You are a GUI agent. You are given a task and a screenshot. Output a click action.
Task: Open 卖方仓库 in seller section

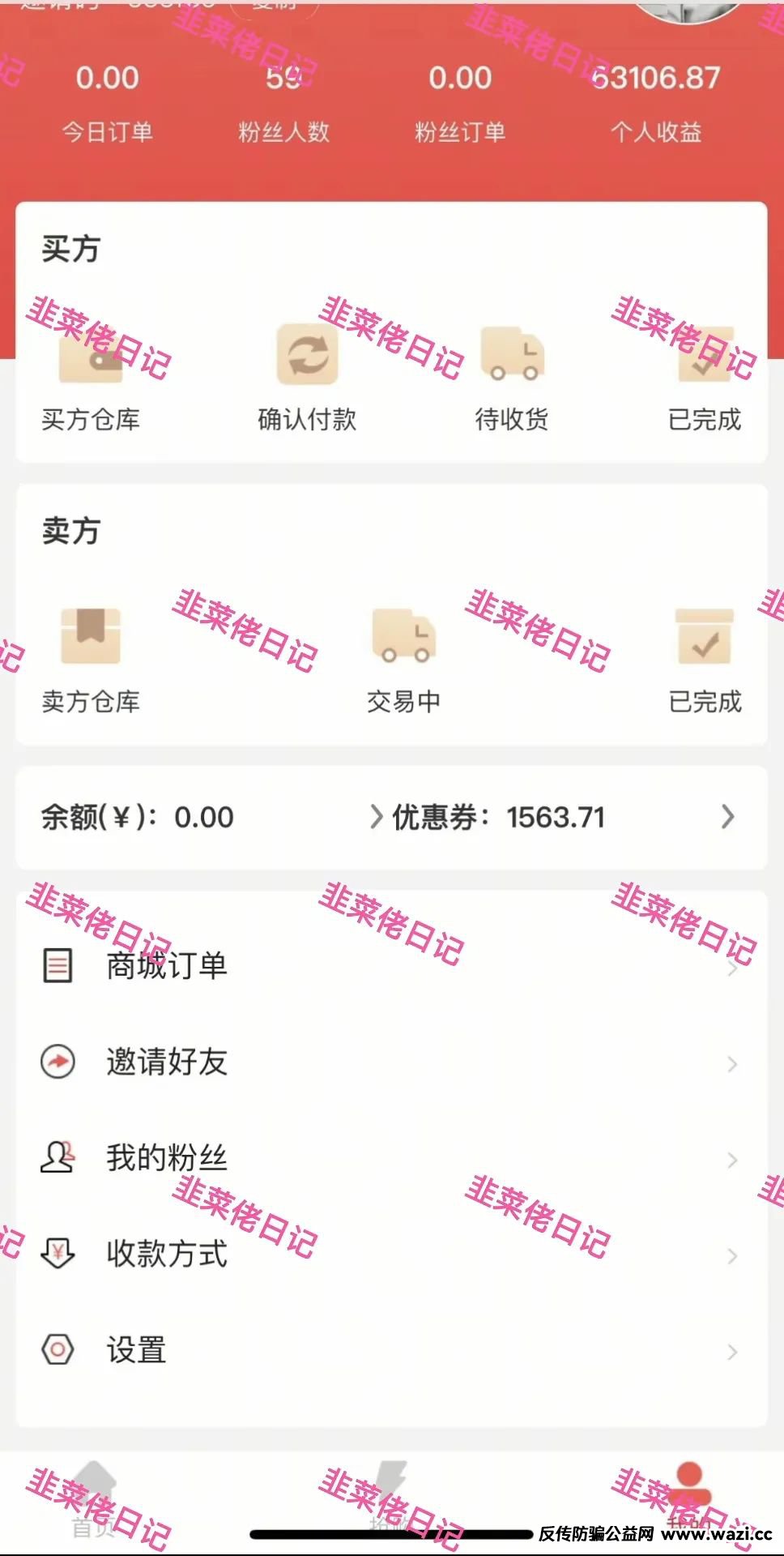(91, 661)
